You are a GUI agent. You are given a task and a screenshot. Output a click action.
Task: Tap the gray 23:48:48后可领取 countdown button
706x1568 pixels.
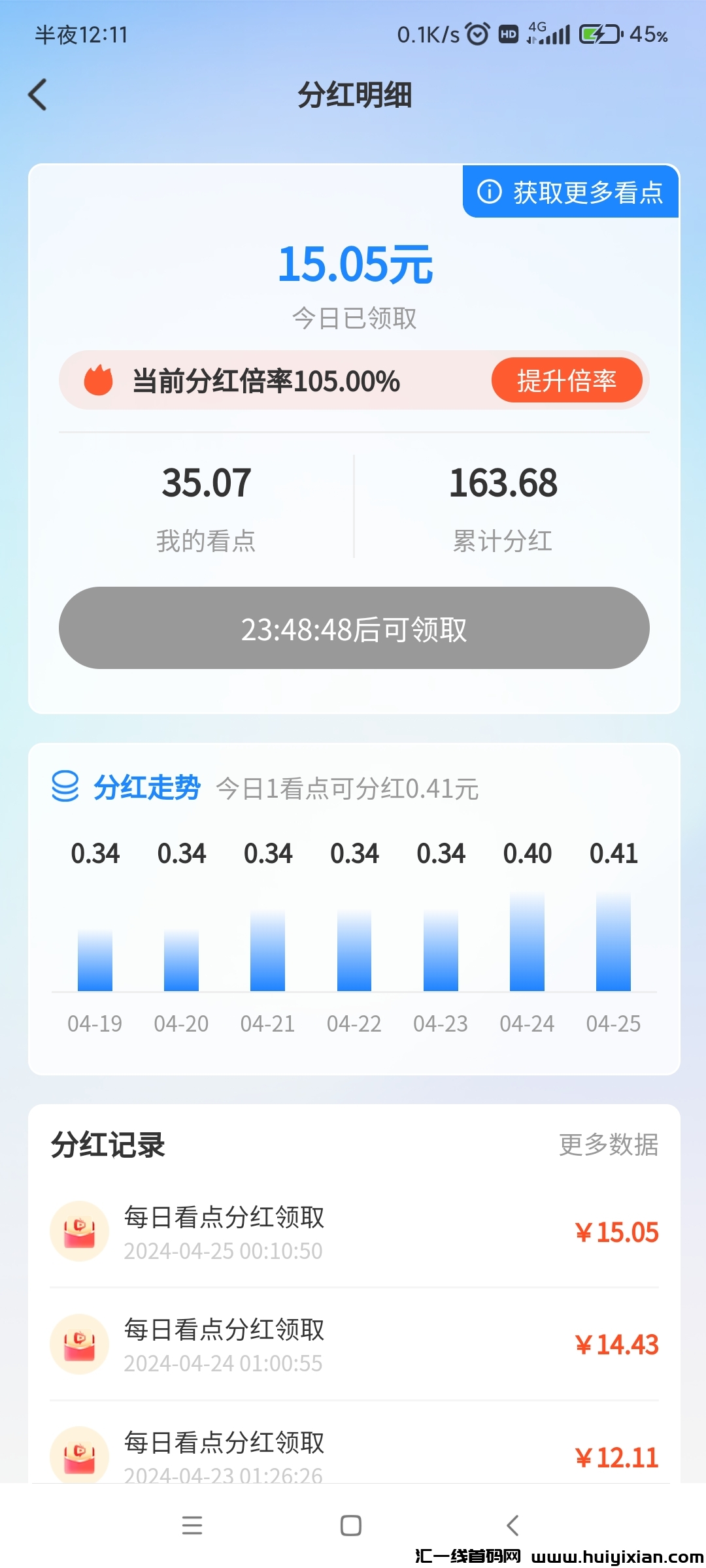tap(353, 628)
